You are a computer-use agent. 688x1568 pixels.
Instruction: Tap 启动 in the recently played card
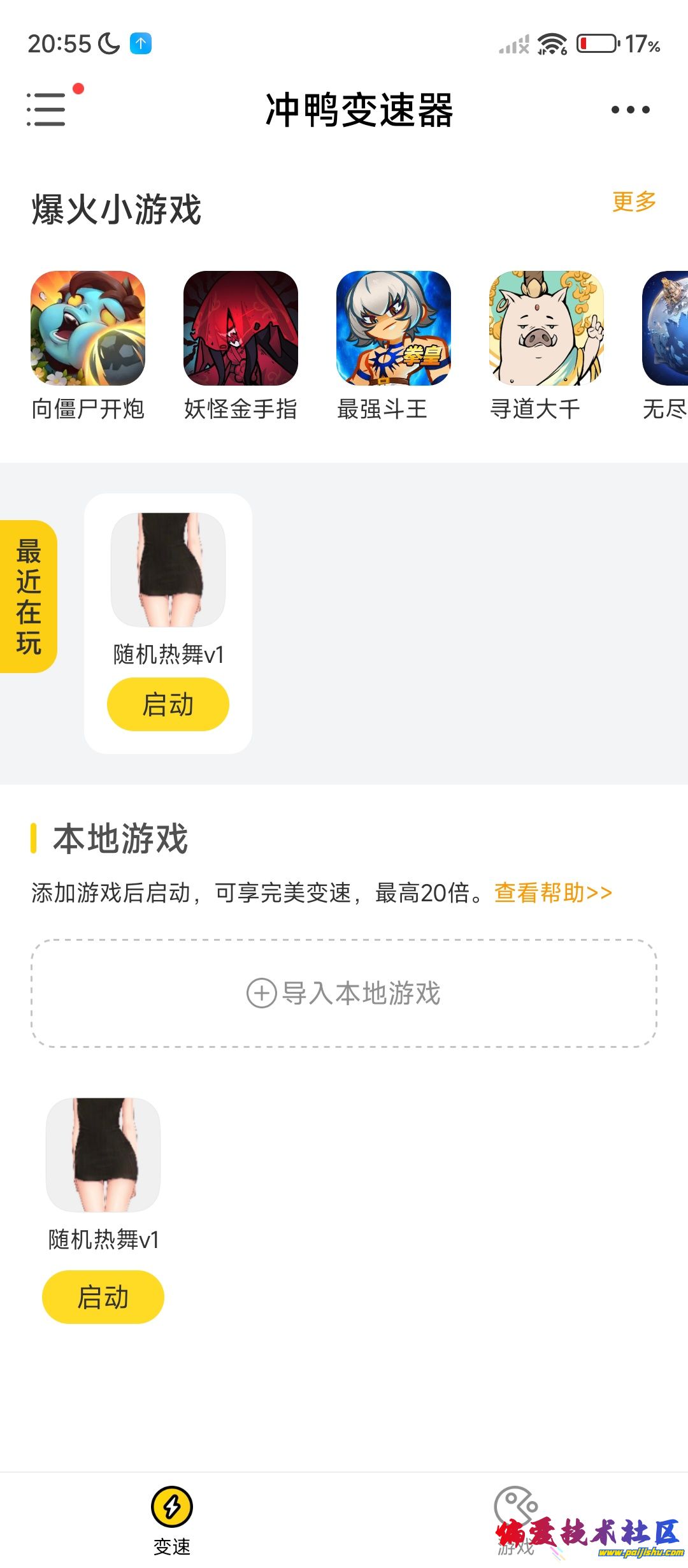tap(168, 704)
